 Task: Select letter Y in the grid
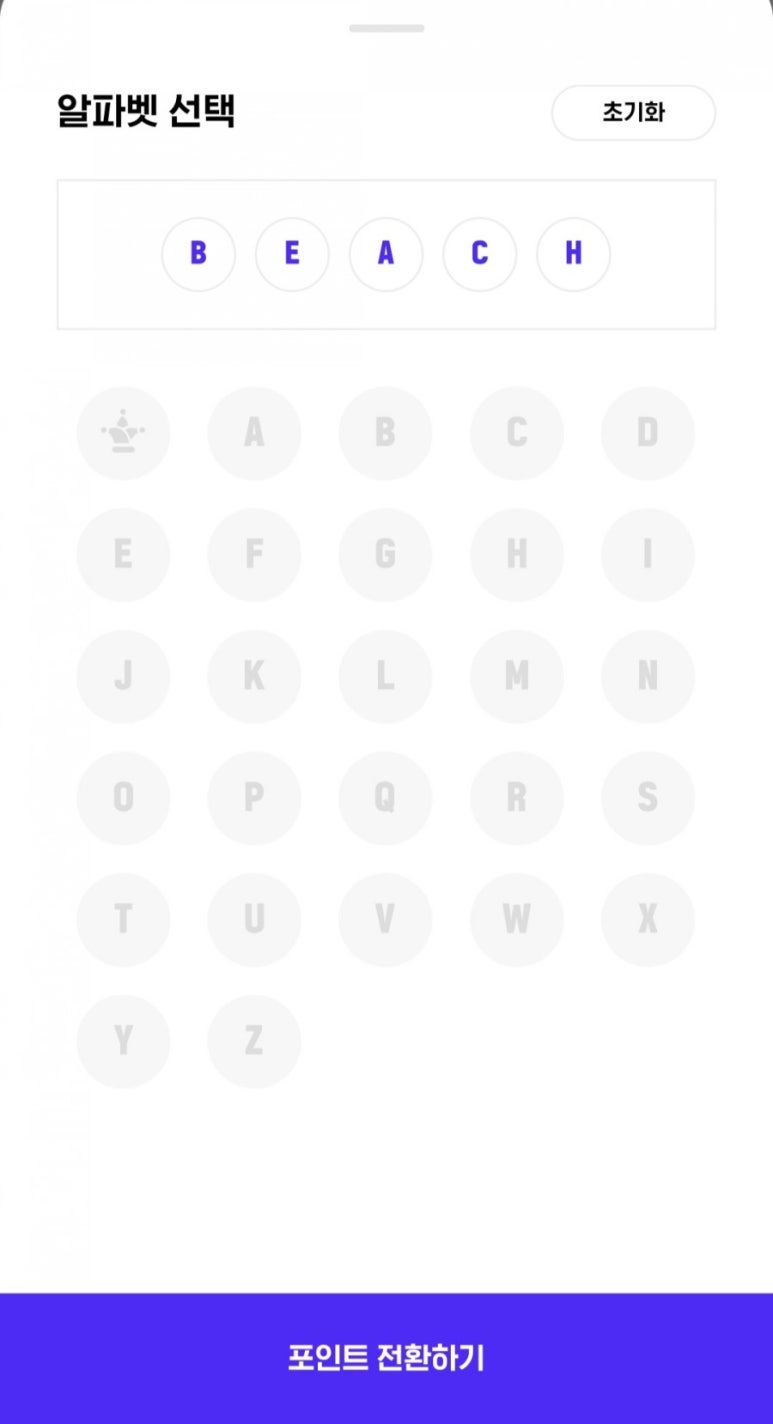click(x=123, y=1041)
